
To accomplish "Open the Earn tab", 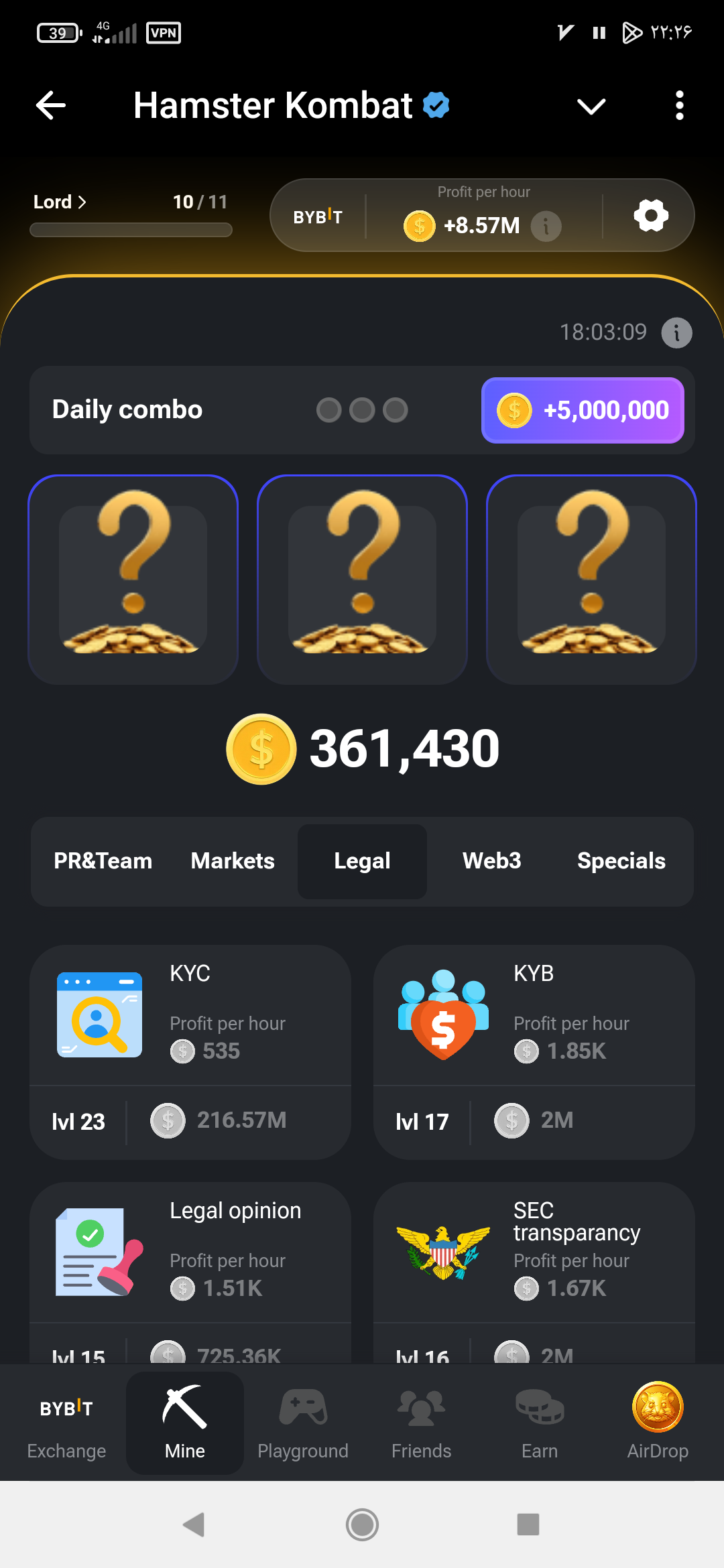I will tap(540, 1423).
